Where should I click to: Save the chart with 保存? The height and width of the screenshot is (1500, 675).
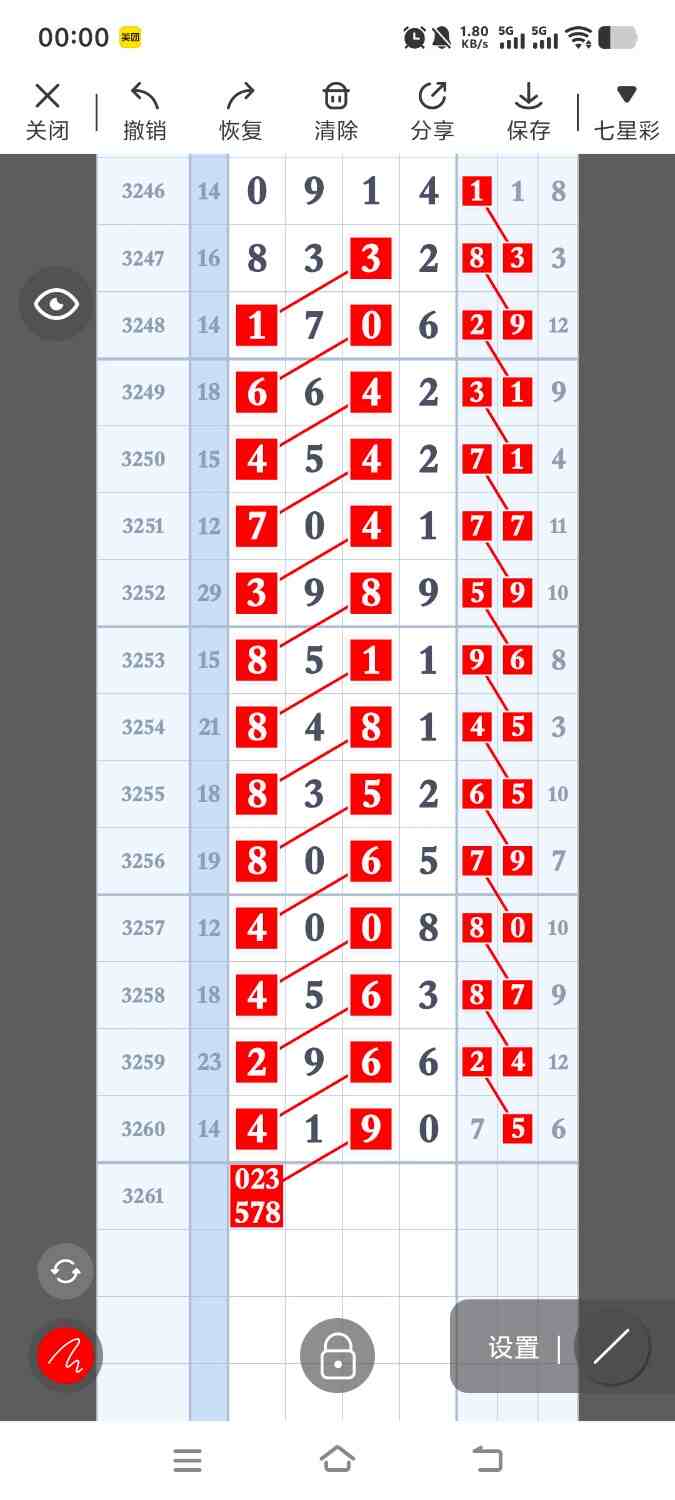coord(528,112)
